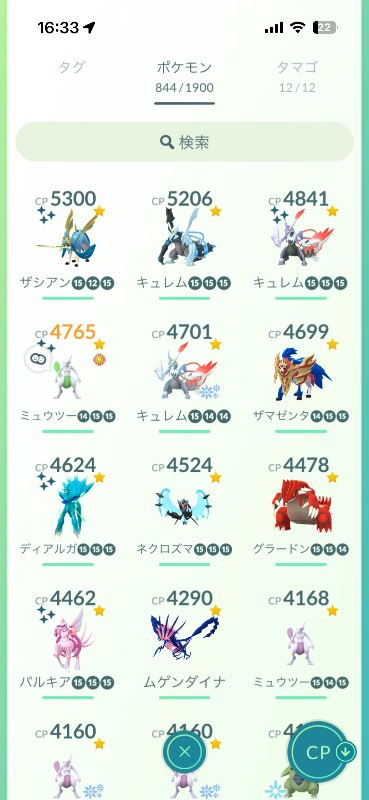Change sort order with the CP button

(322, 753)
